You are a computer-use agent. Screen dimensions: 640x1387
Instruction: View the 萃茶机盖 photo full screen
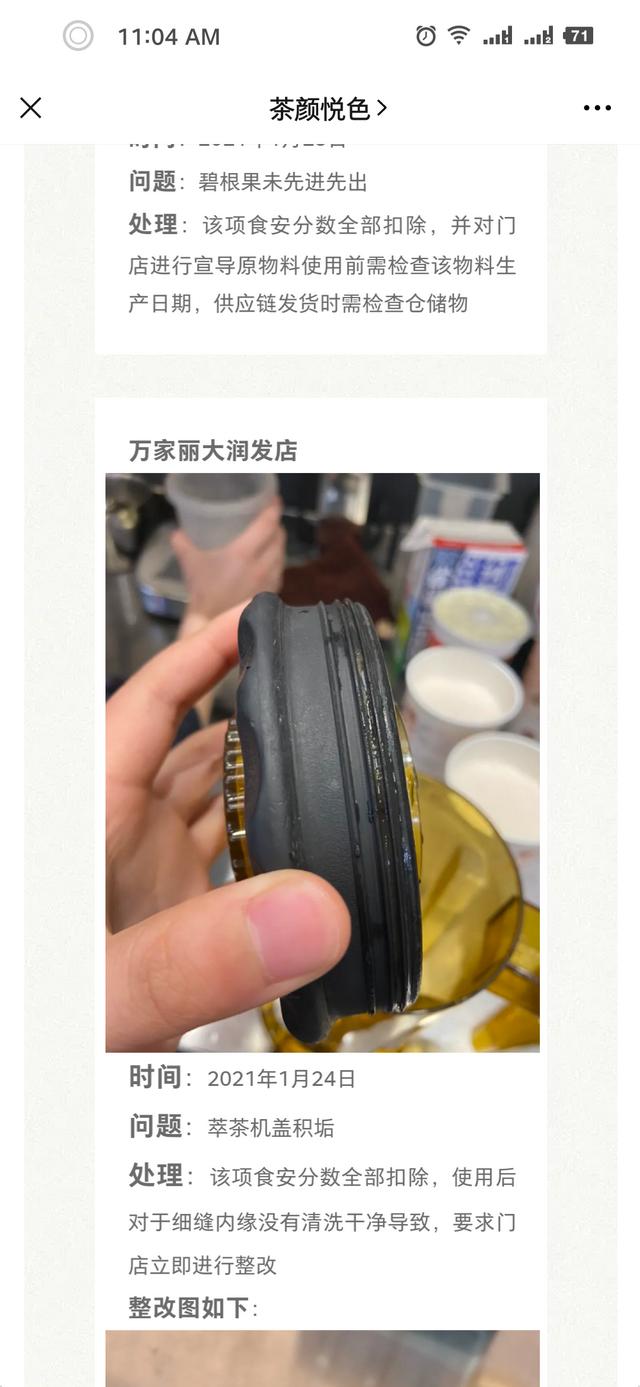point(322,762)
